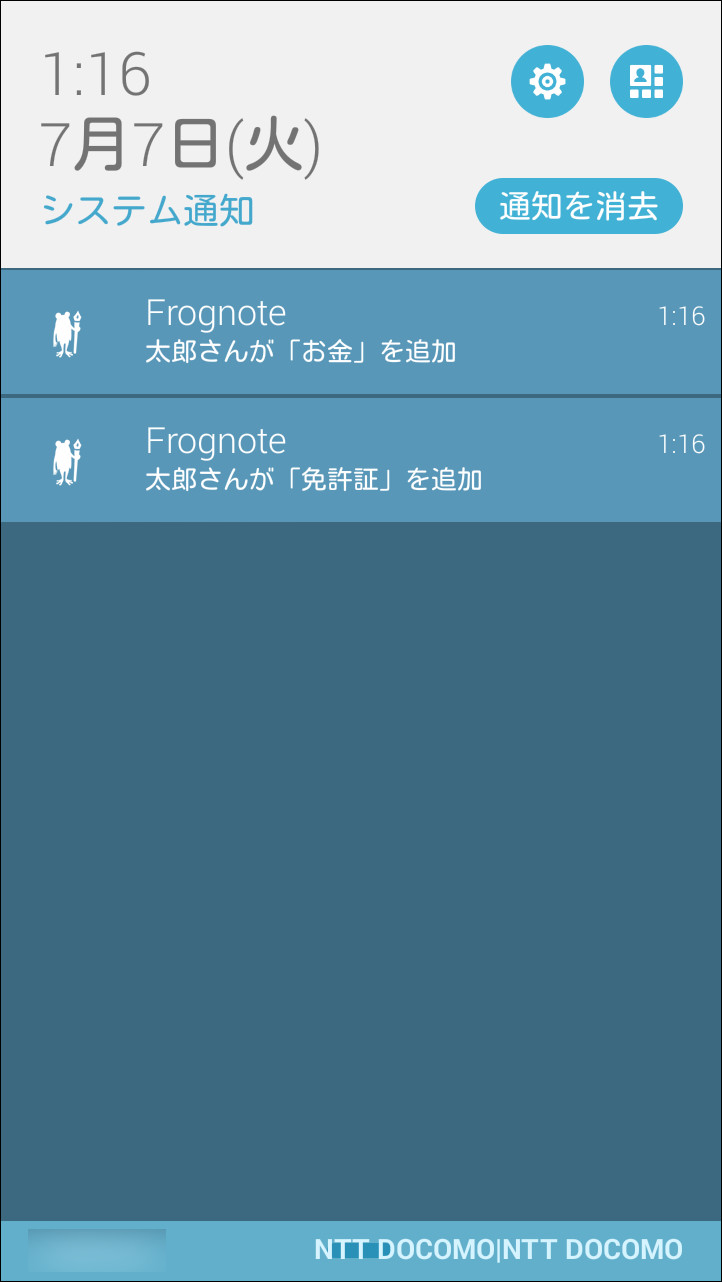722x1282 pixels.
Task: Open settings via the gear icon
Action: point(547,81)
